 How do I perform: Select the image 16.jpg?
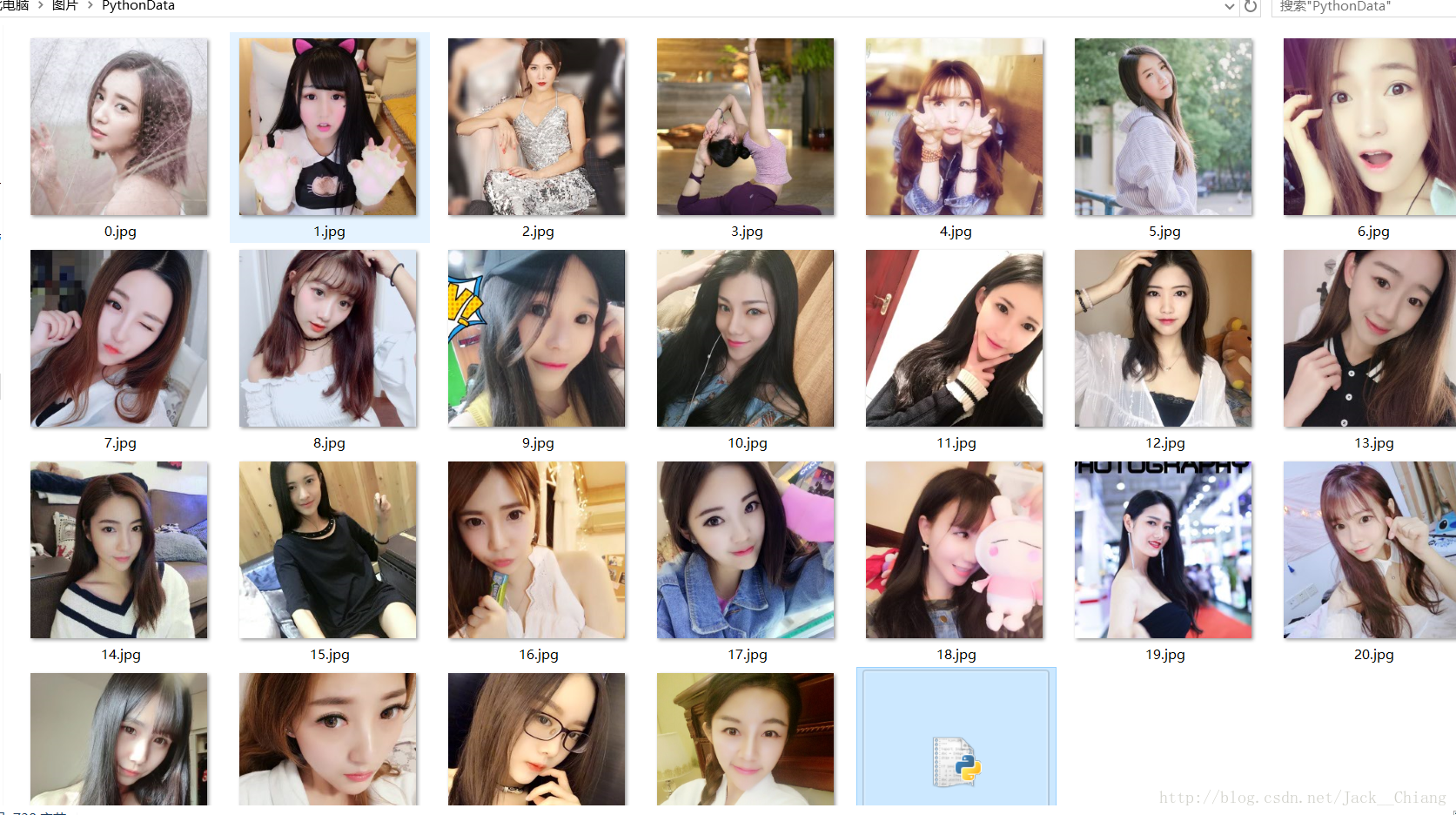tap(536, 550)
